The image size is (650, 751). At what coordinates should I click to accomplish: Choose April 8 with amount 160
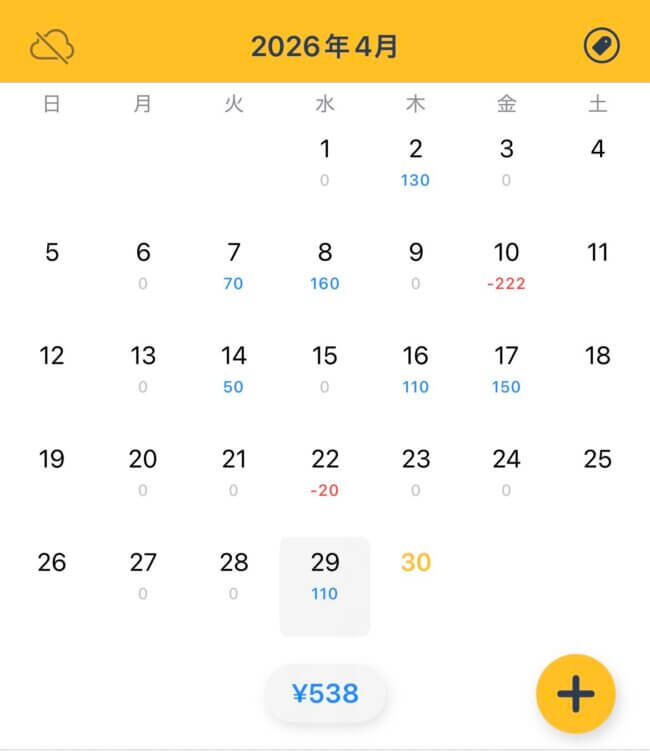(x=325, y=265)
